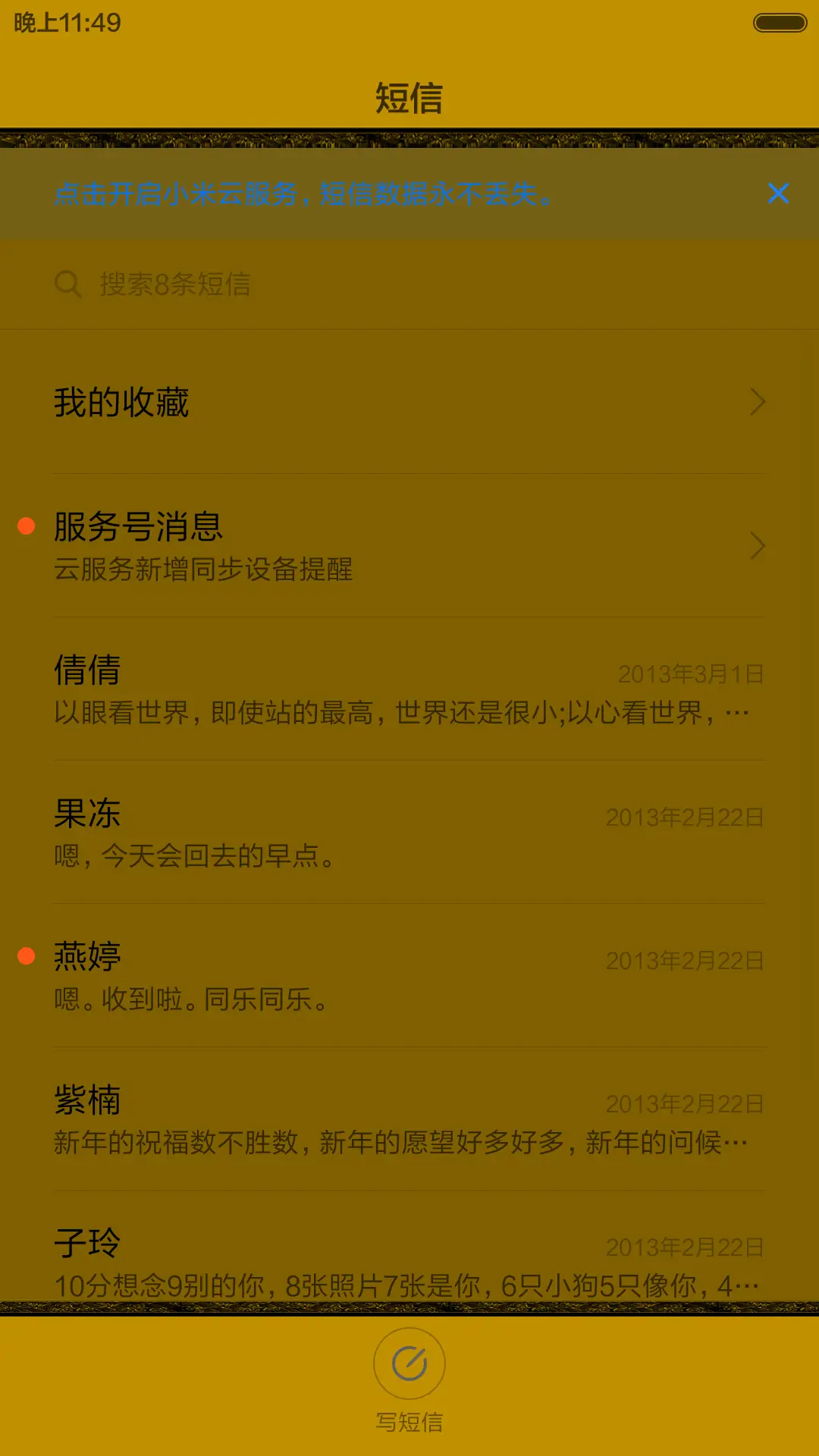819x1456 pixels.
Task: Tap the search box 搜索8条短信
Action: [x=303, y=284]
